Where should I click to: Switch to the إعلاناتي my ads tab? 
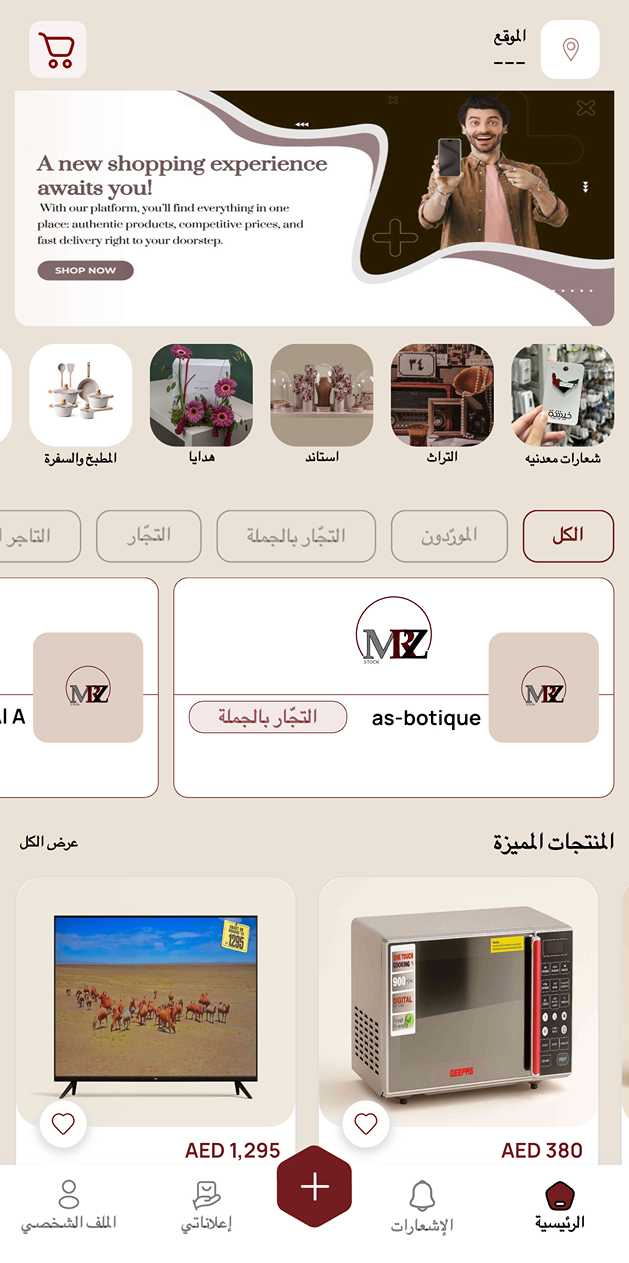206,1206
